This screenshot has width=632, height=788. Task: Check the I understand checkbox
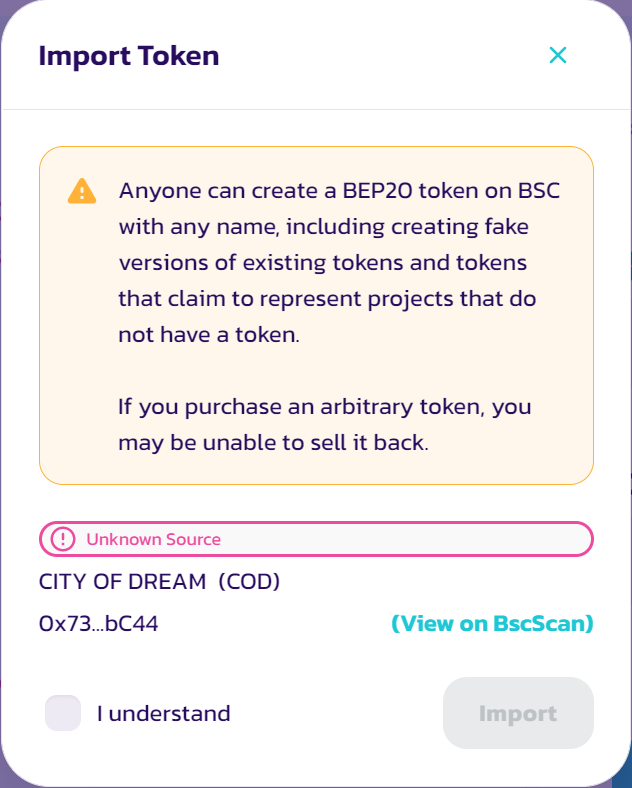point(63,713)
